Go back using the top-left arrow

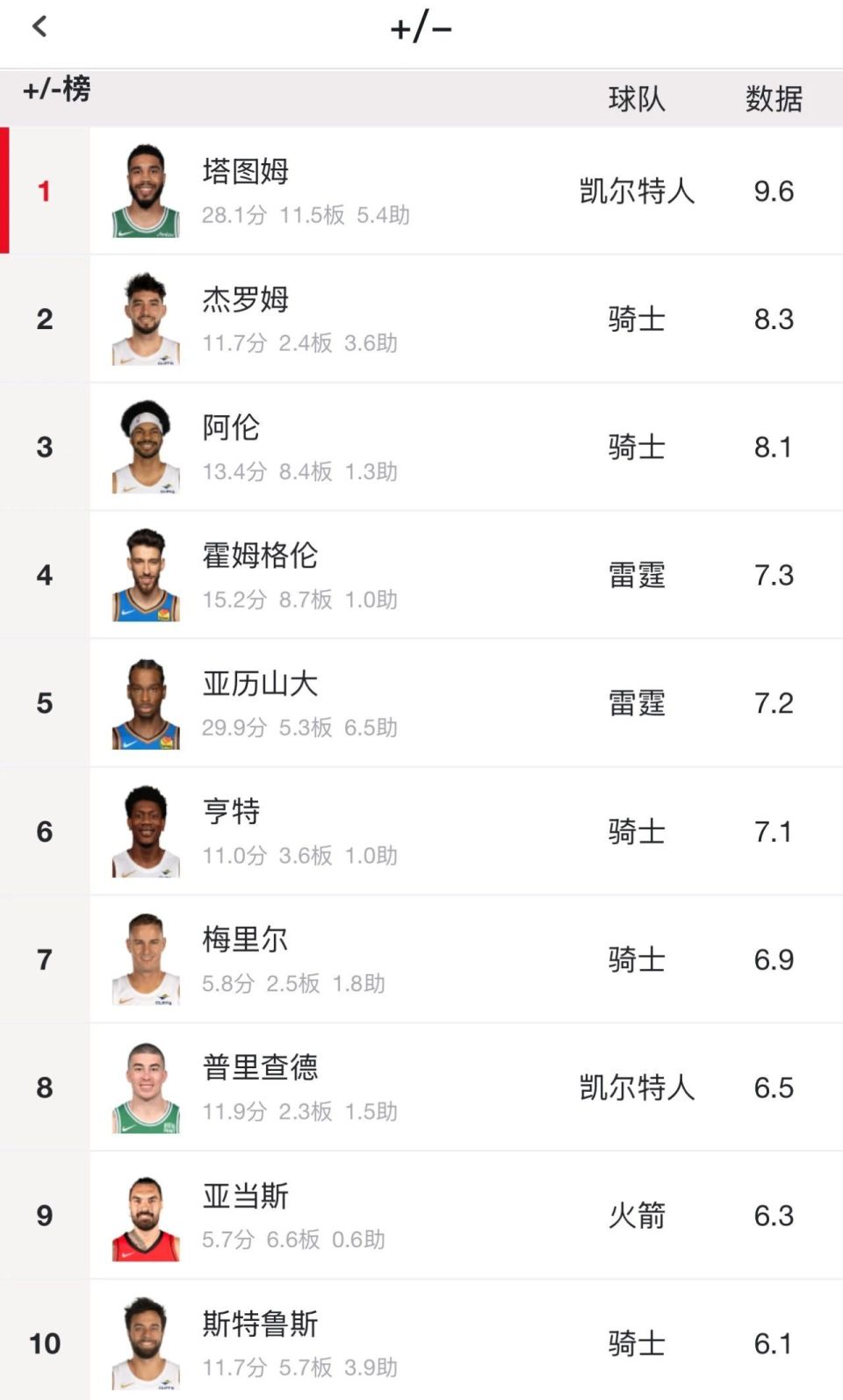[x=40, y=27]
